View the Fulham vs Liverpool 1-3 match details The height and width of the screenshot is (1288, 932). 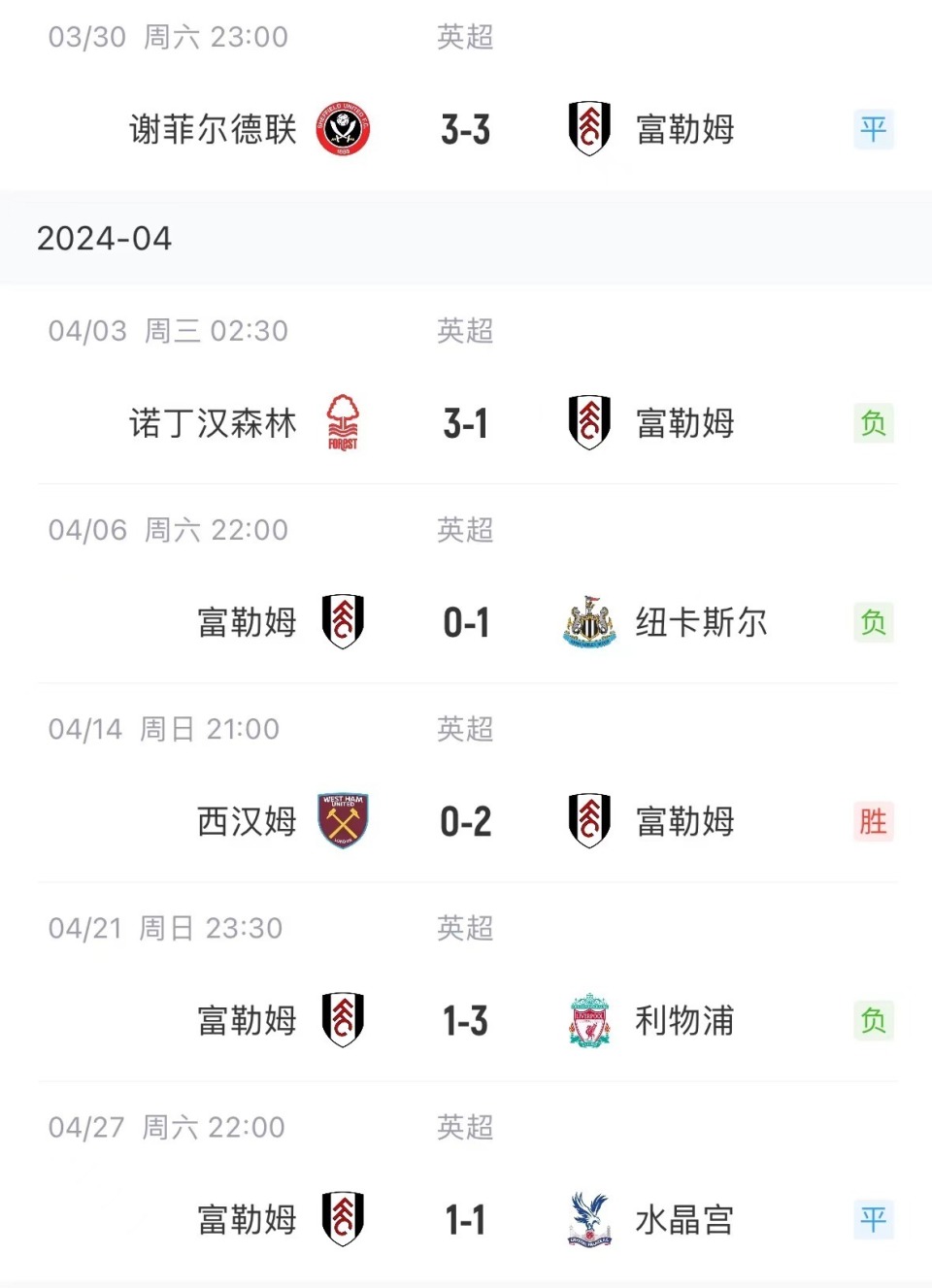pyautogui.click(x=465, y=1020)
